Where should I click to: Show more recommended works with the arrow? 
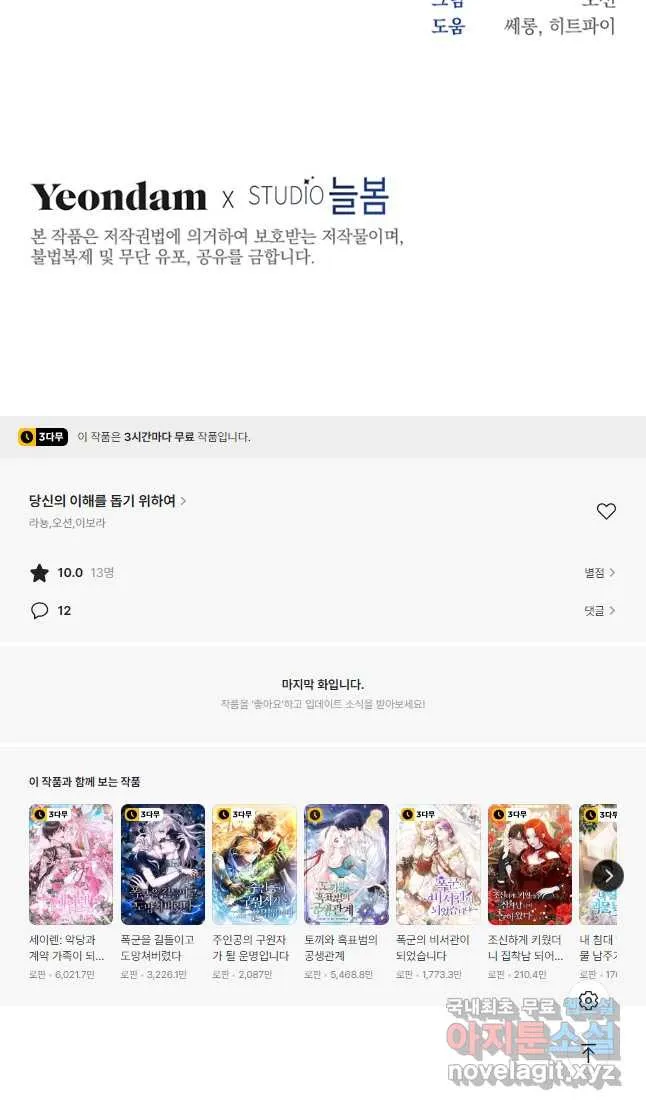(x=608, y=876)
